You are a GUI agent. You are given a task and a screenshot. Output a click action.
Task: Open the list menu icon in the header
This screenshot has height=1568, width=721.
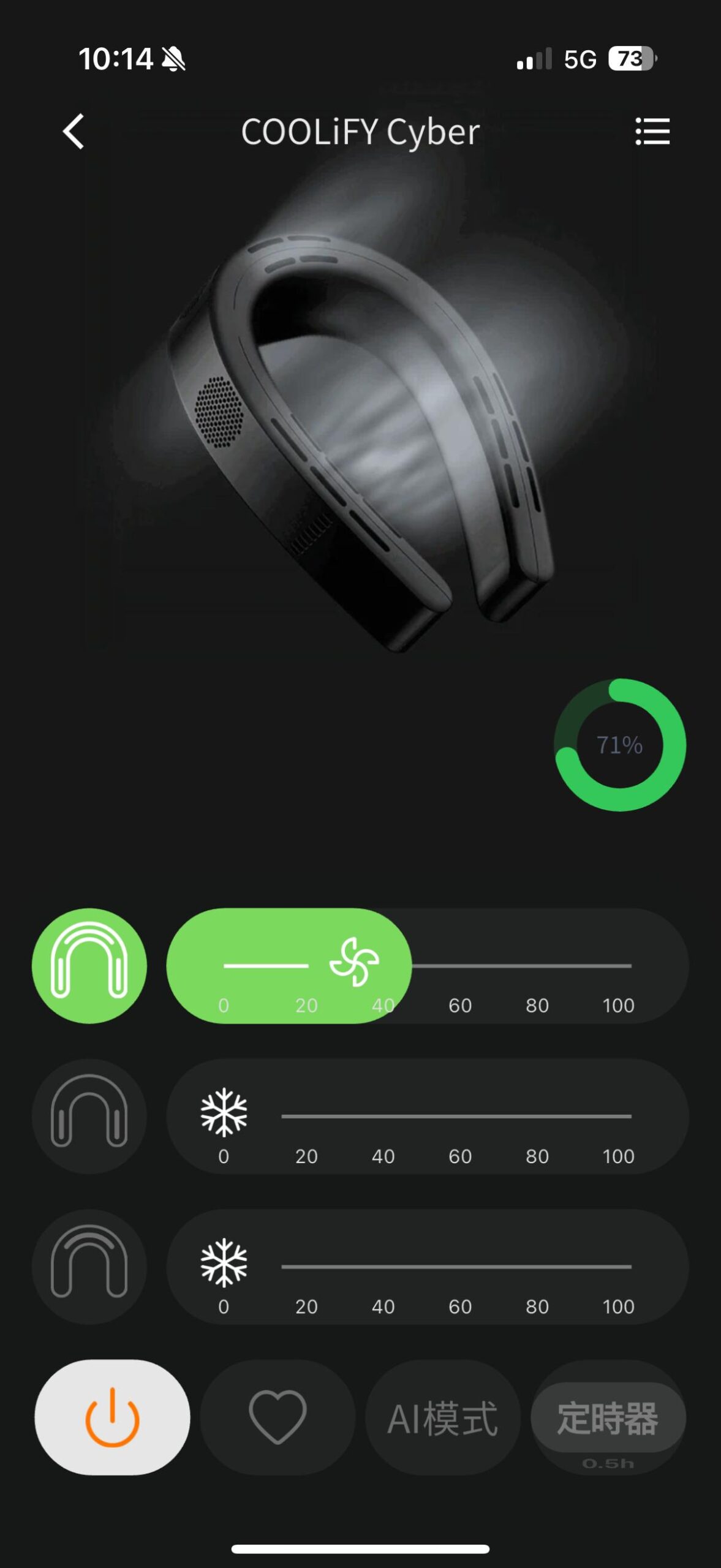[x=652, y=131]
